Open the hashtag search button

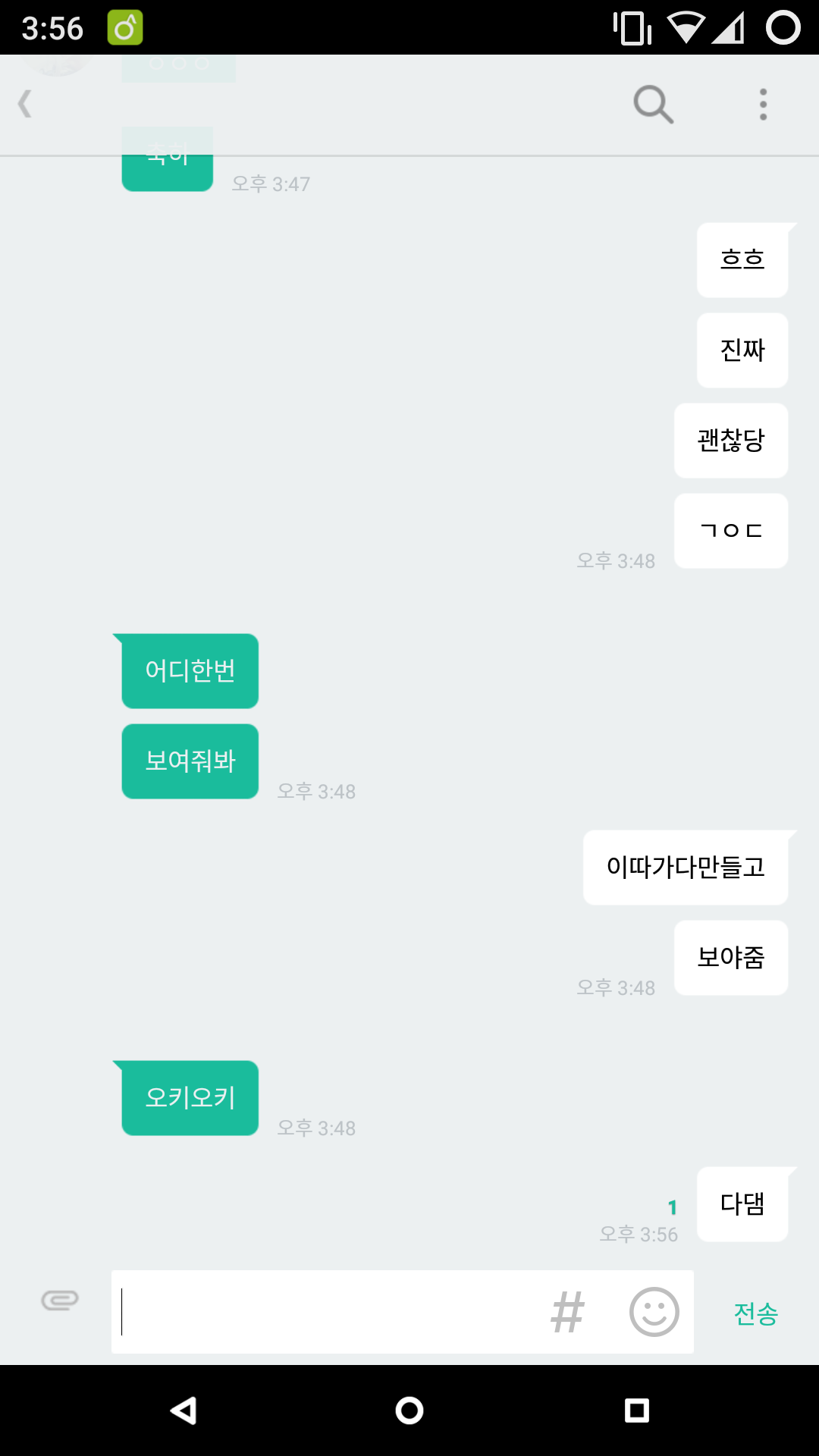(567, 1312)
